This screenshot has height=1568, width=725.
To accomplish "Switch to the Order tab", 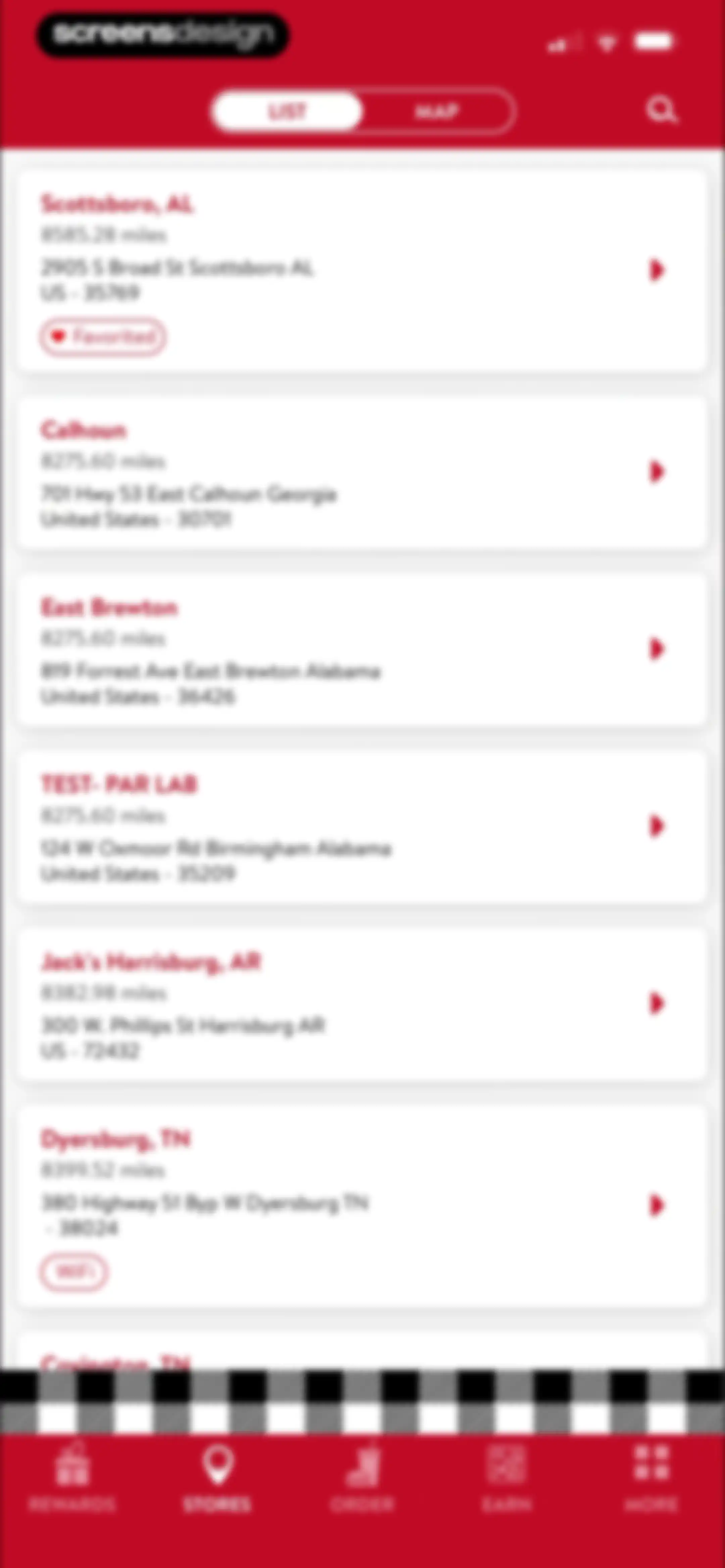I will (363, 1477).
